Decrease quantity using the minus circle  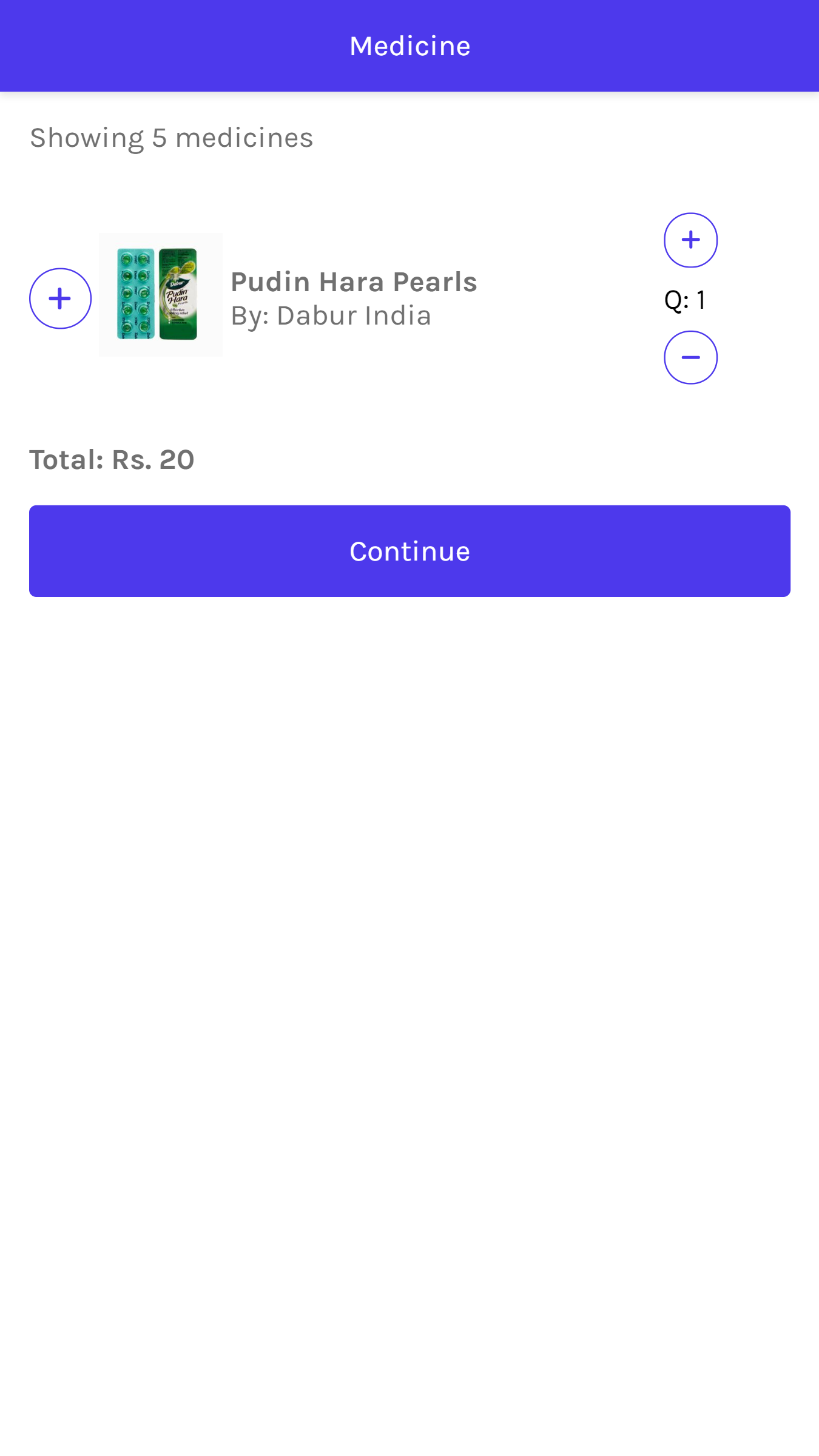[691, 357]
